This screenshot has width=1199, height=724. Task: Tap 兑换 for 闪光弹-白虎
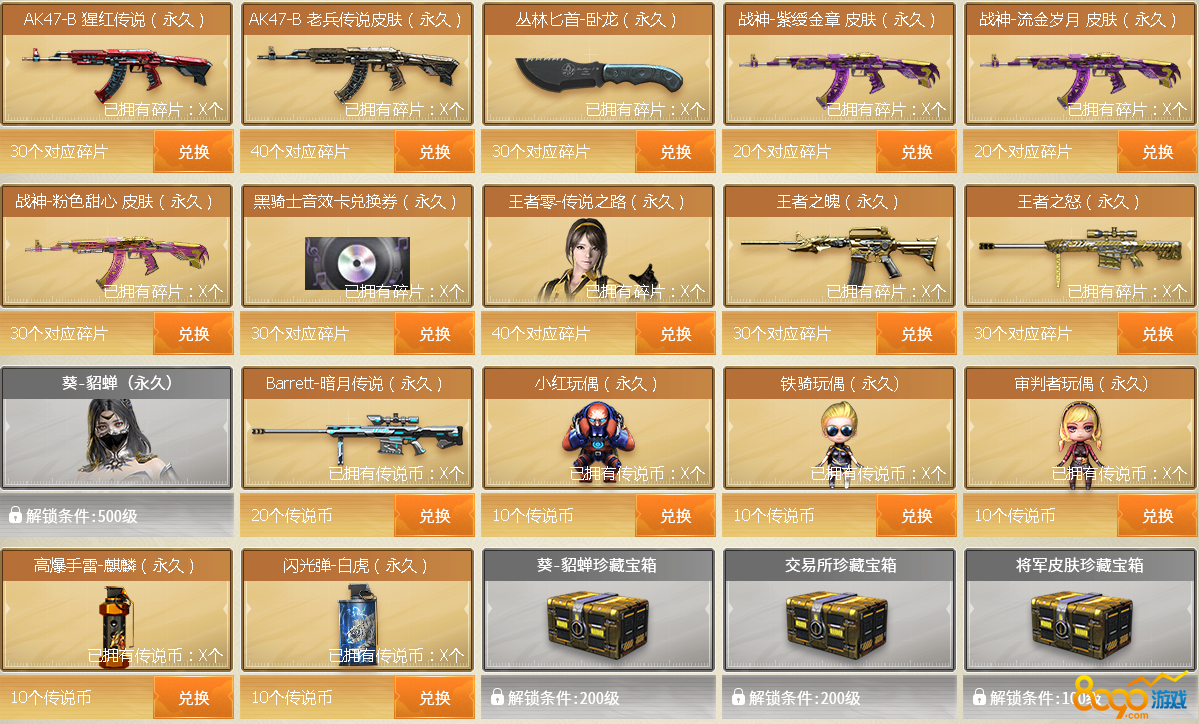(x=434, y=698)
